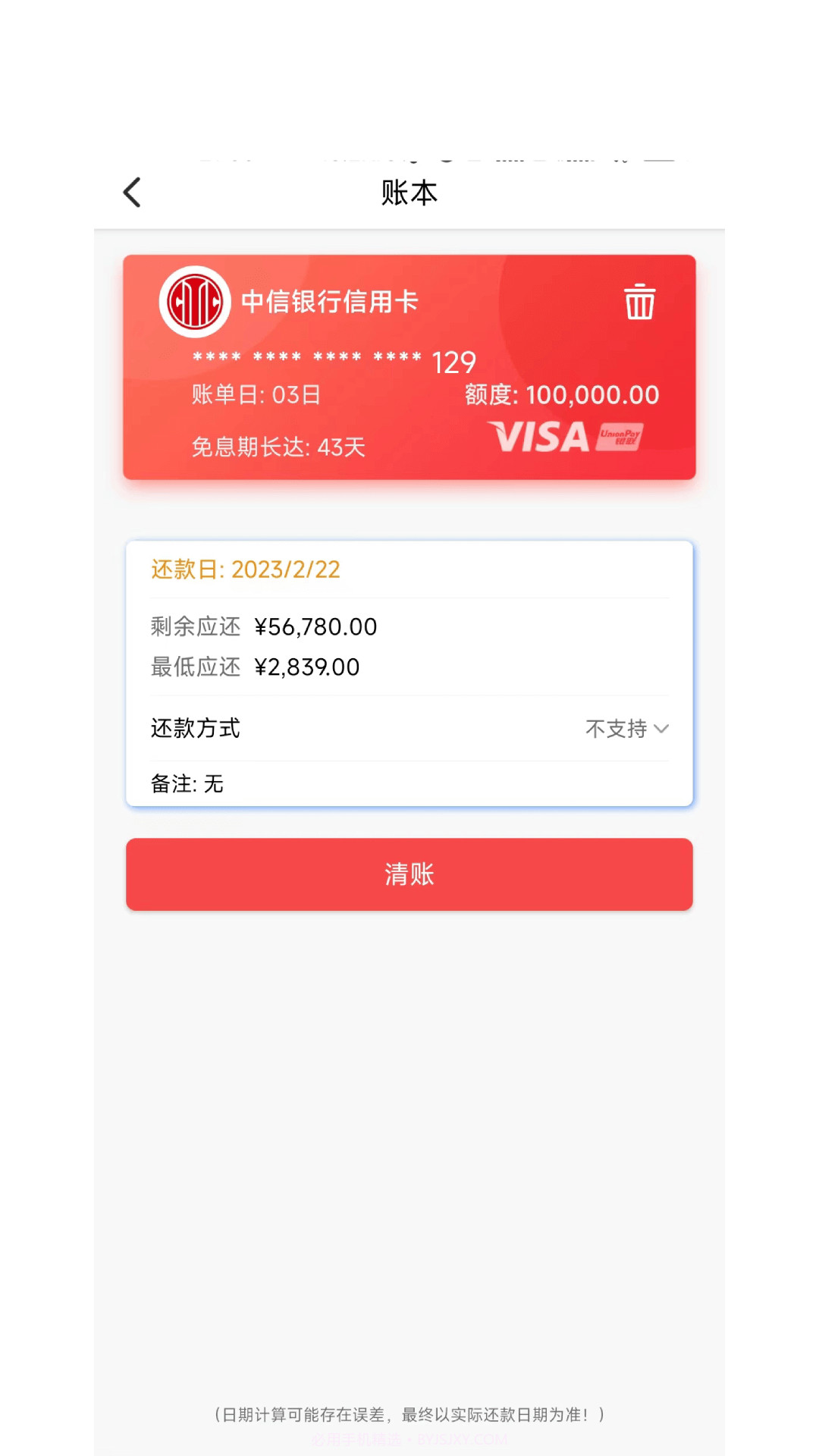Click the 账本 title in the header
The image size is (819, 1456).
point(409,193)
